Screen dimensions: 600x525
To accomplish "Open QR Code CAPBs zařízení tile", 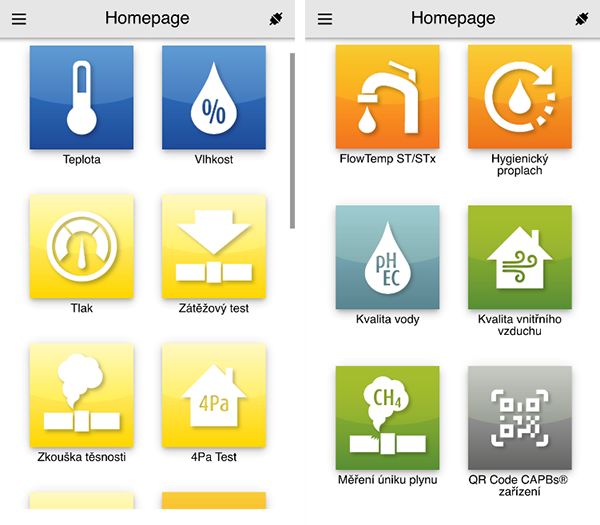I will click(x=520, y=417).
